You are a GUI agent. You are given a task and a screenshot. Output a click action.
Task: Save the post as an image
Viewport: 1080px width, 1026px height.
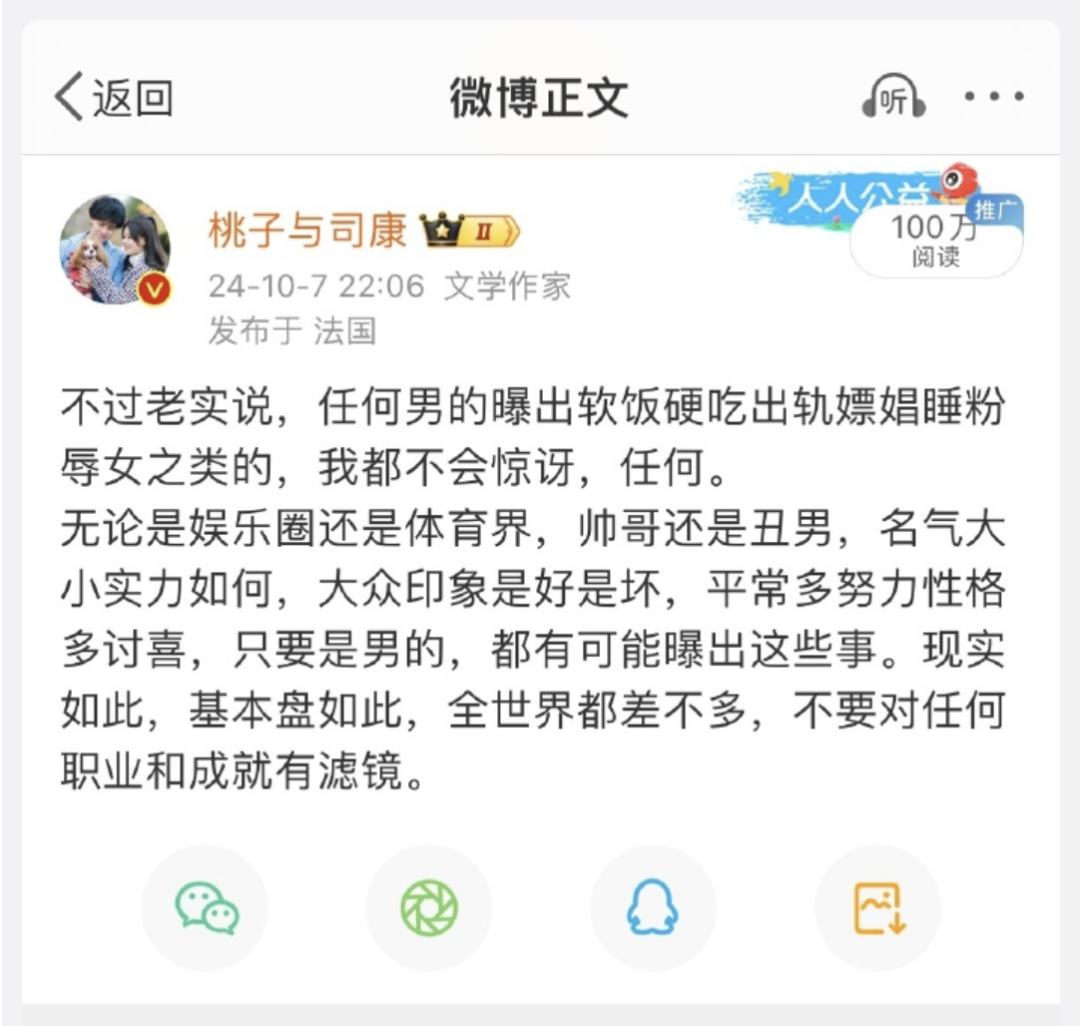[878, 908]
